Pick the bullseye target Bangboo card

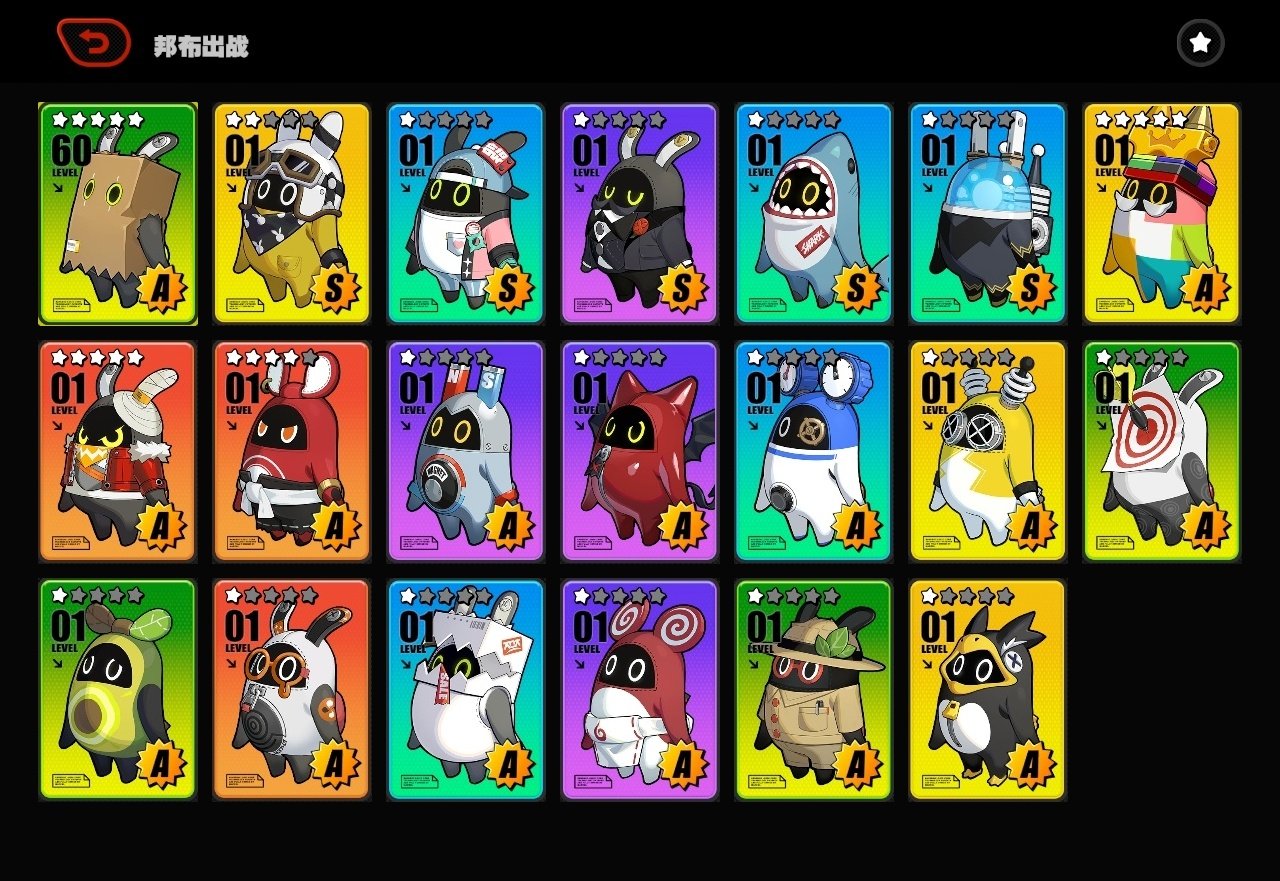(1161, 451)
